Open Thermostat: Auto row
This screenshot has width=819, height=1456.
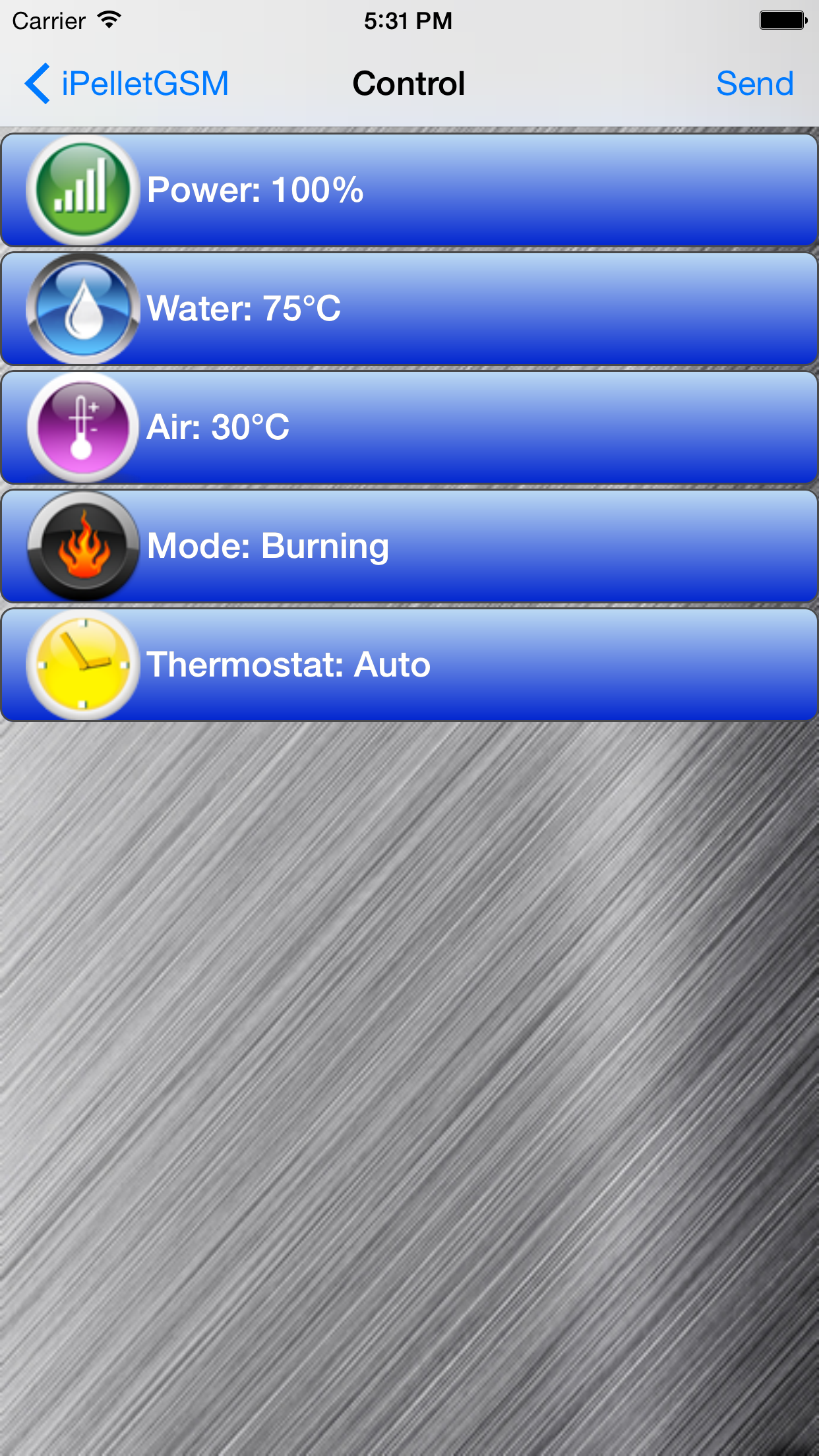(x=409, y=665)
